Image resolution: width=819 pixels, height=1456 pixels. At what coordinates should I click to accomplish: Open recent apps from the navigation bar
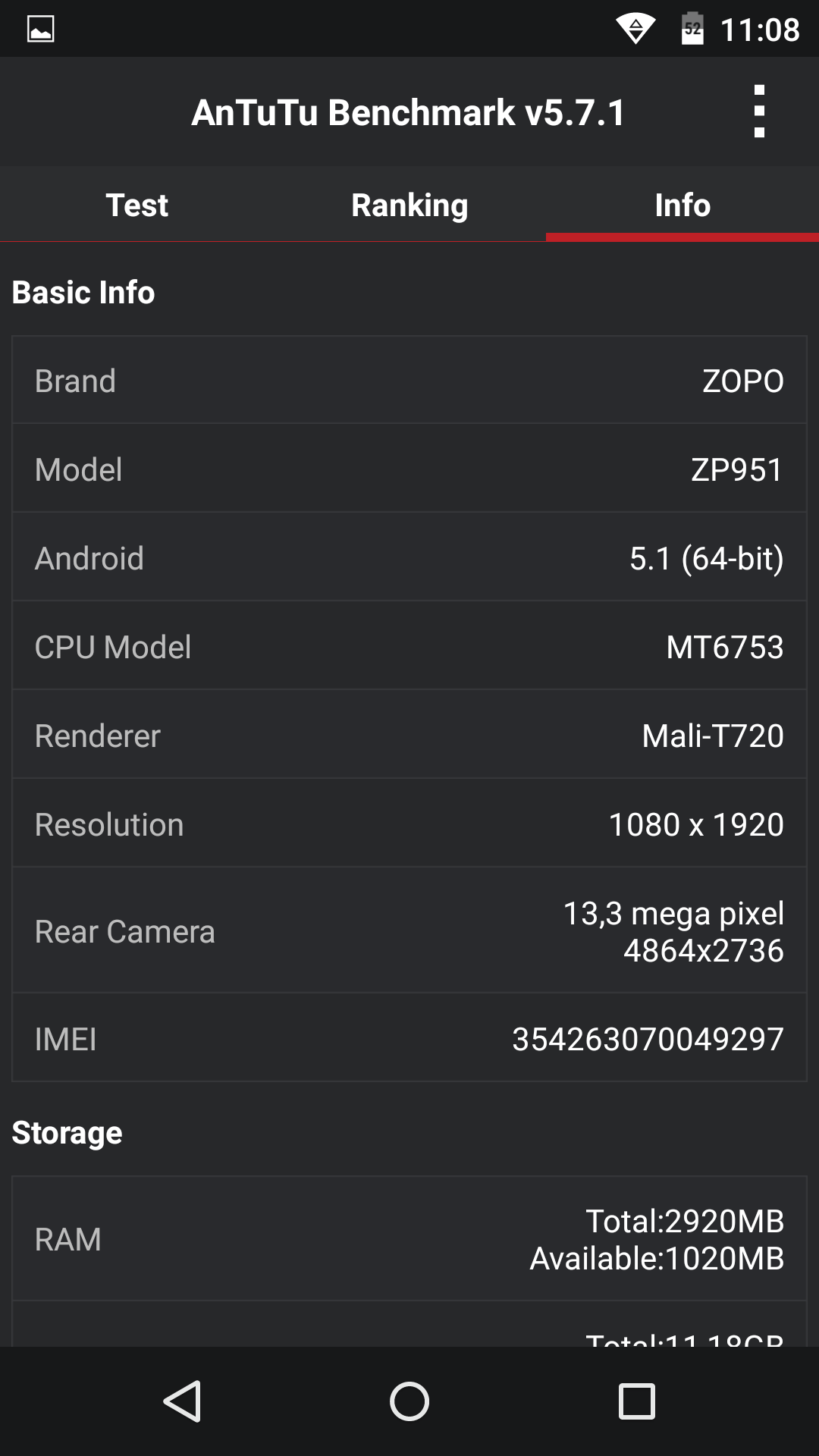636,1401
